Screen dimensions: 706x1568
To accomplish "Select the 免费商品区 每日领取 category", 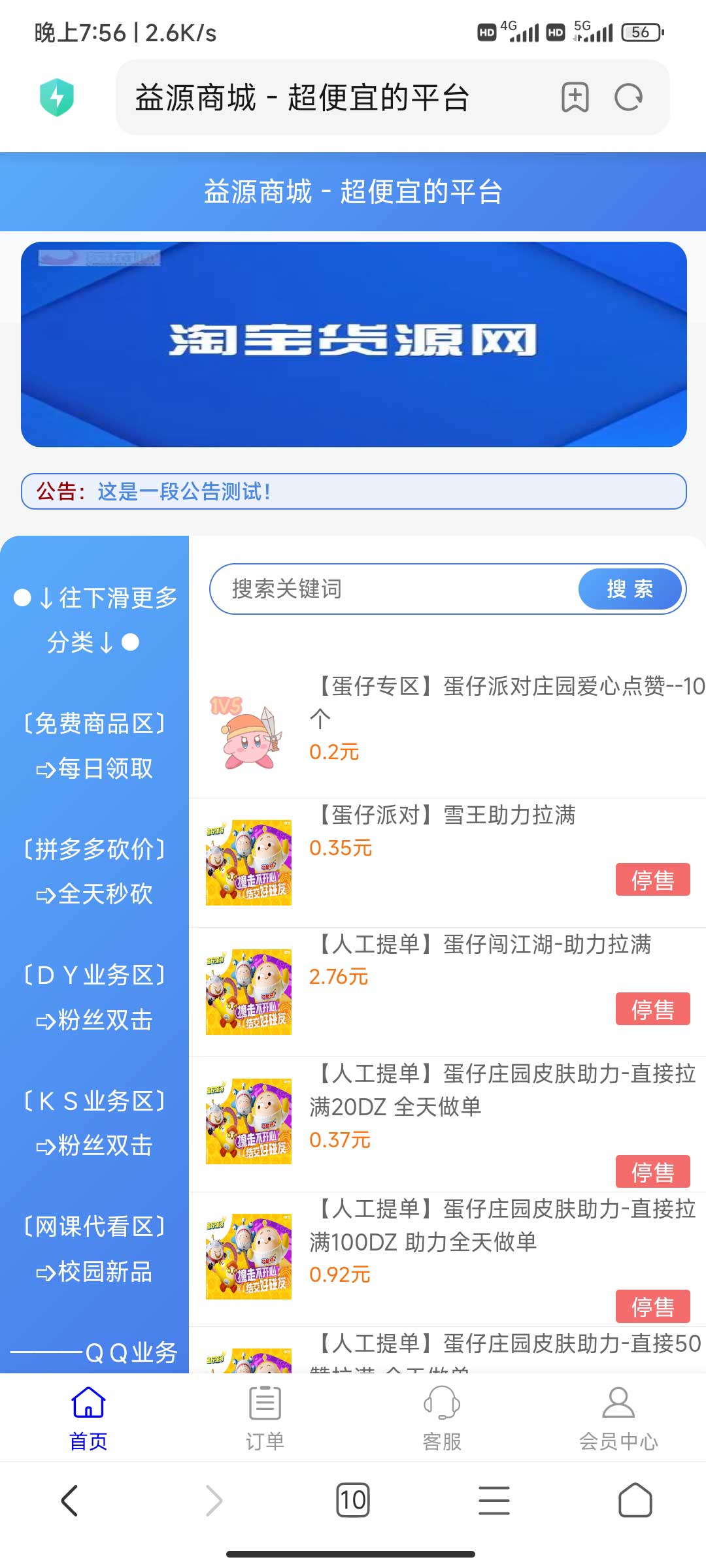I will pyautogui.click(x=94, y=745).
